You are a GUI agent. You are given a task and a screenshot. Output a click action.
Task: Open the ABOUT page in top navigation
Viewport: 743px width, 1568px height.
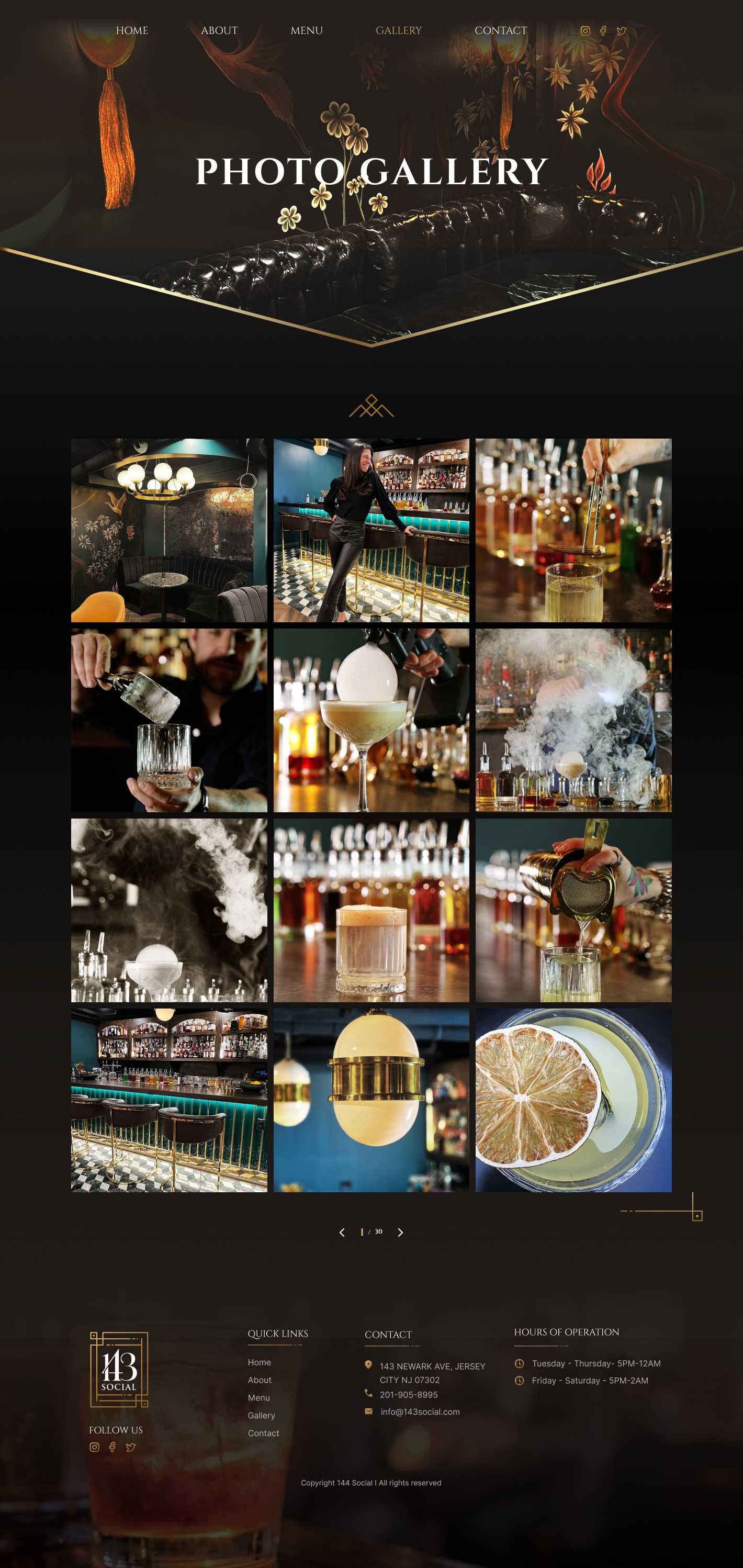(219, 30)
